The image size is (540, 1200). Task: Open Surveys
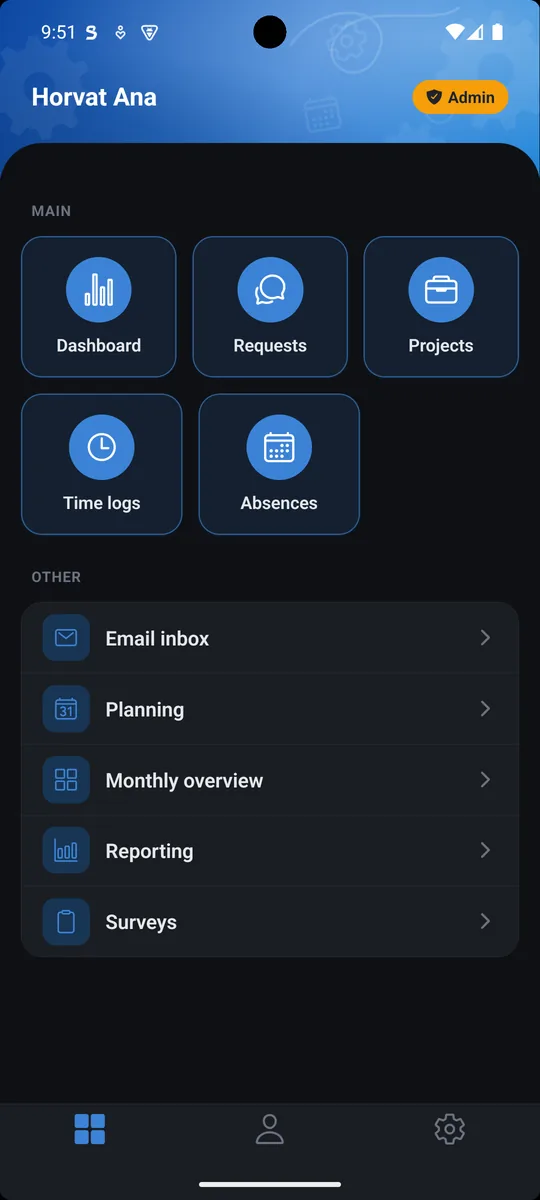(x=270, y=922)
